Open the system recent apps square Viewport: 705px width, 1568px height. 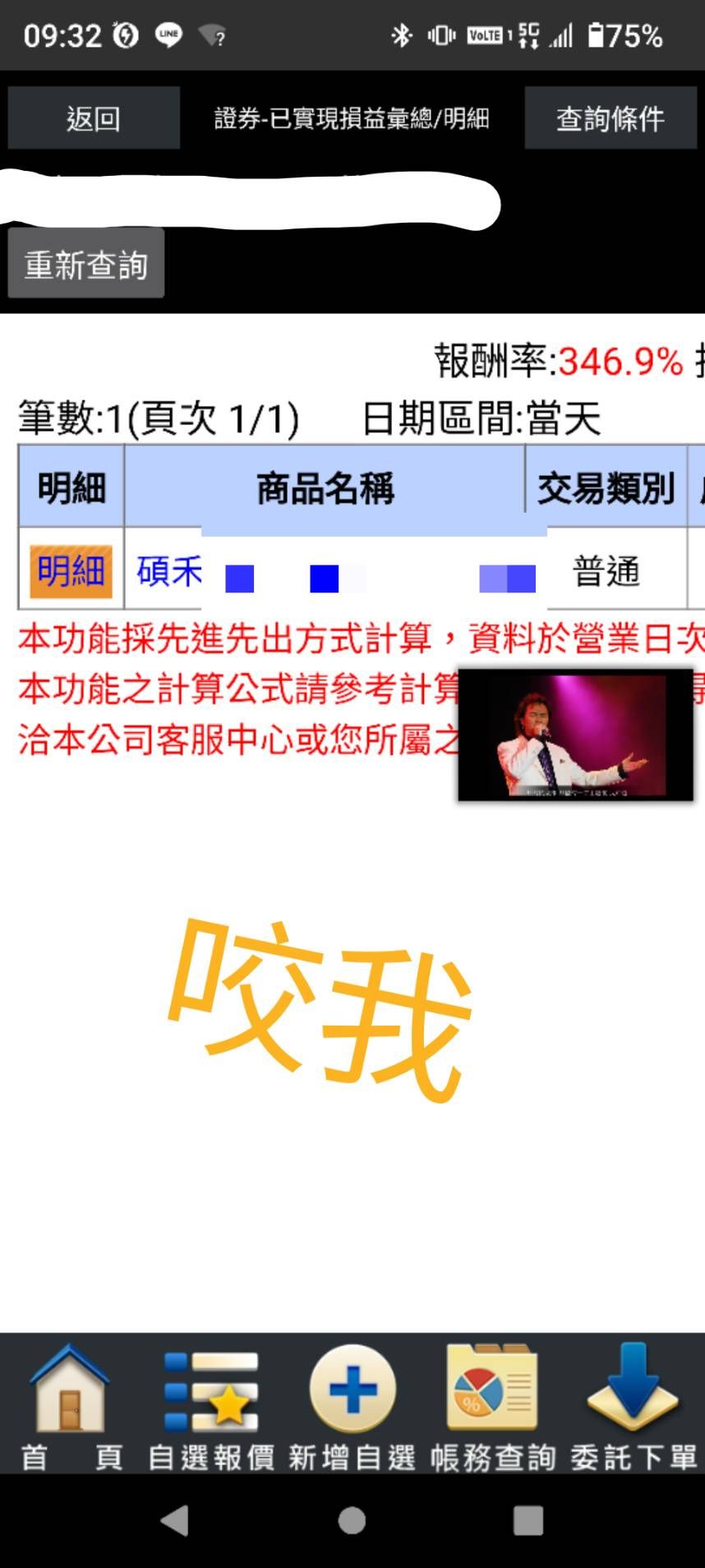pos(528,1520)
